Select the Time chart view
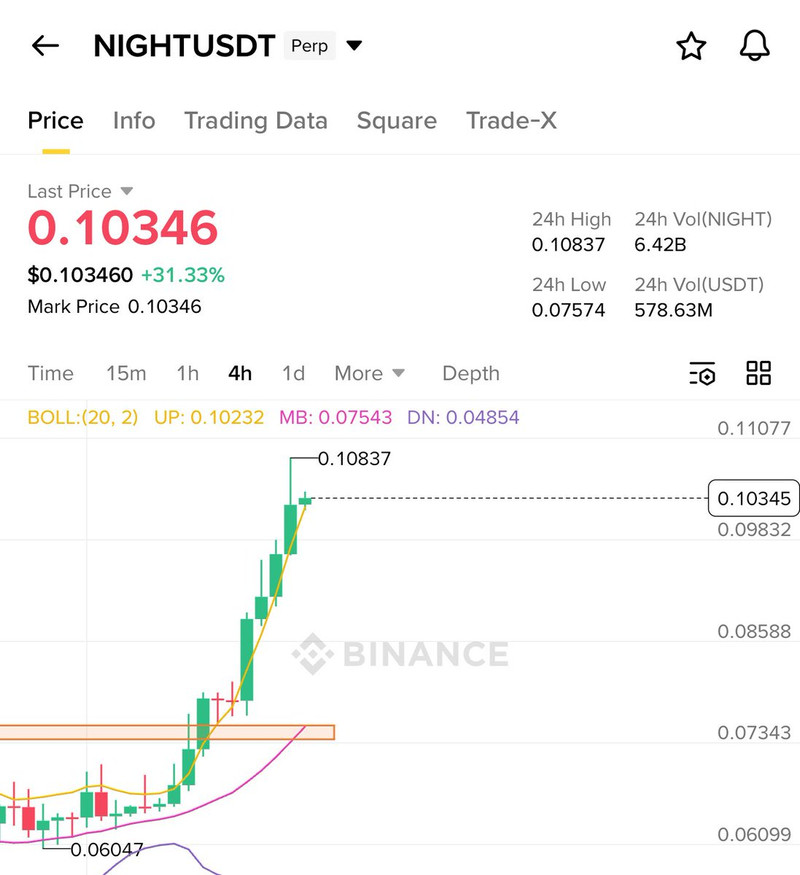 click(x=51, y=373)
